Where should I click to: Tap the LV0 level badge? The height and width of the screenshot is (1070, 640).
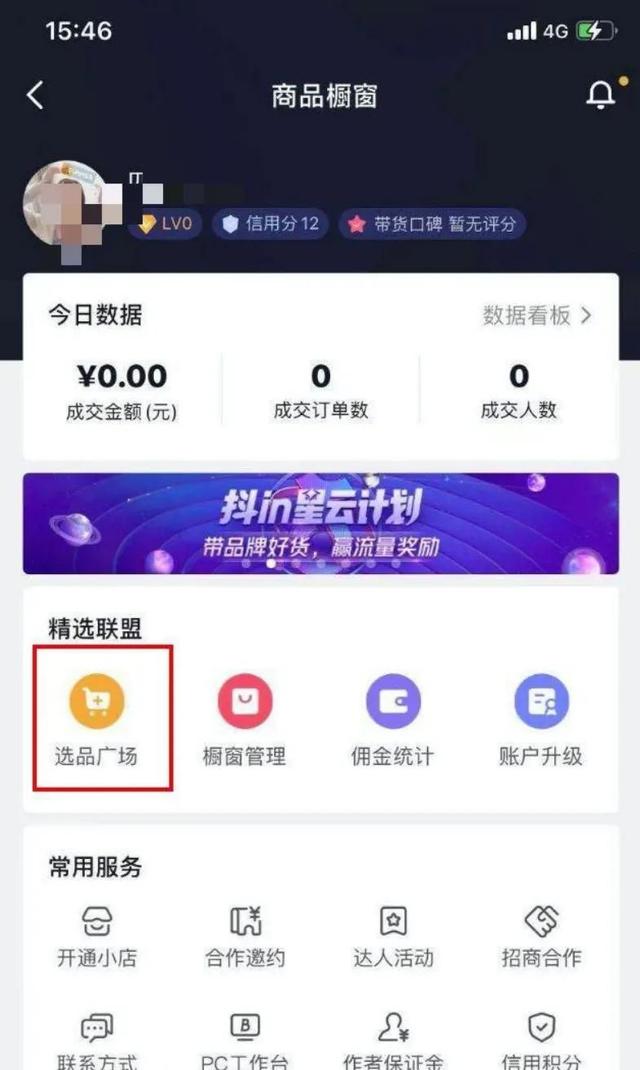point(165,224)
